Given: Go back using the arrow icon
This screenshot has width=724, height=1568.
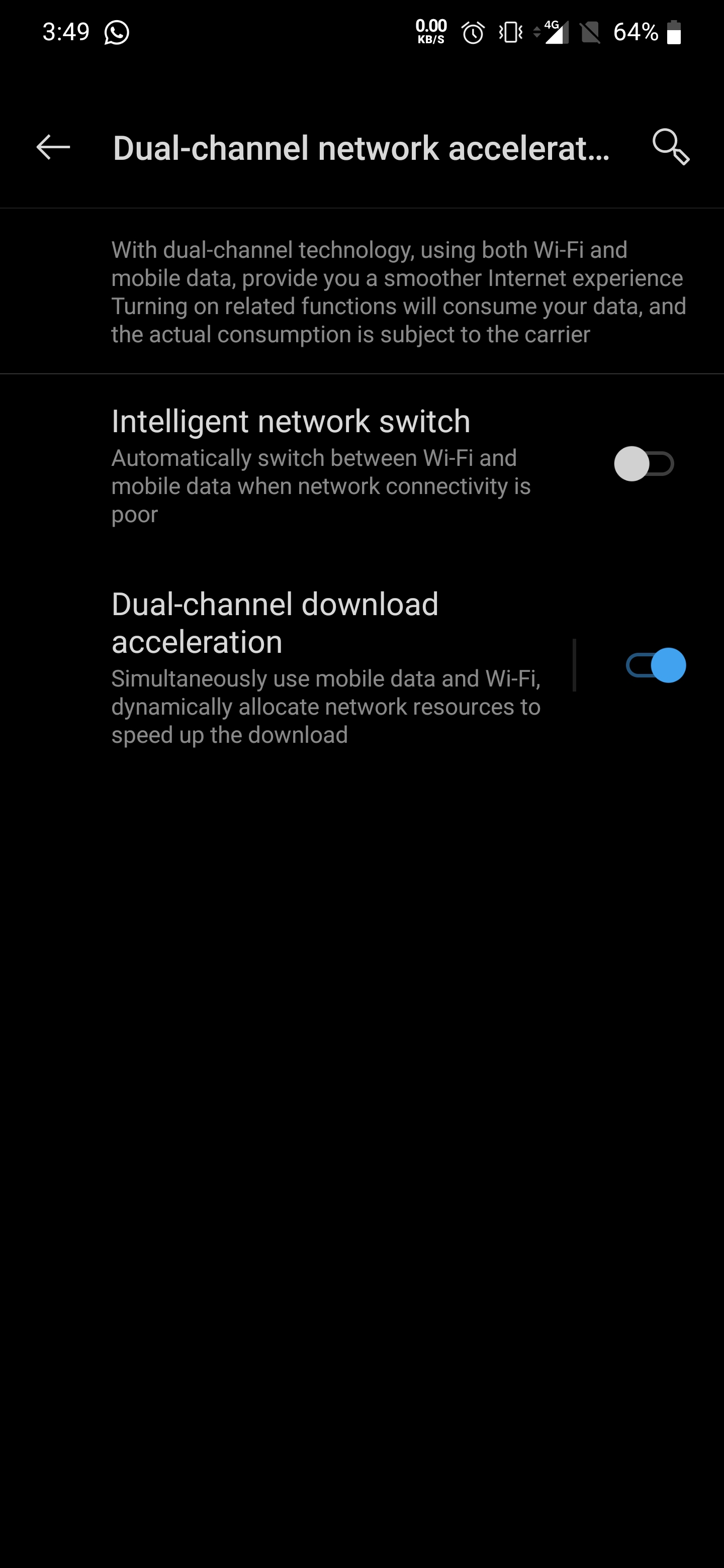Looking at the screenshot, I should pyautogui.click(x=53, y=147).
